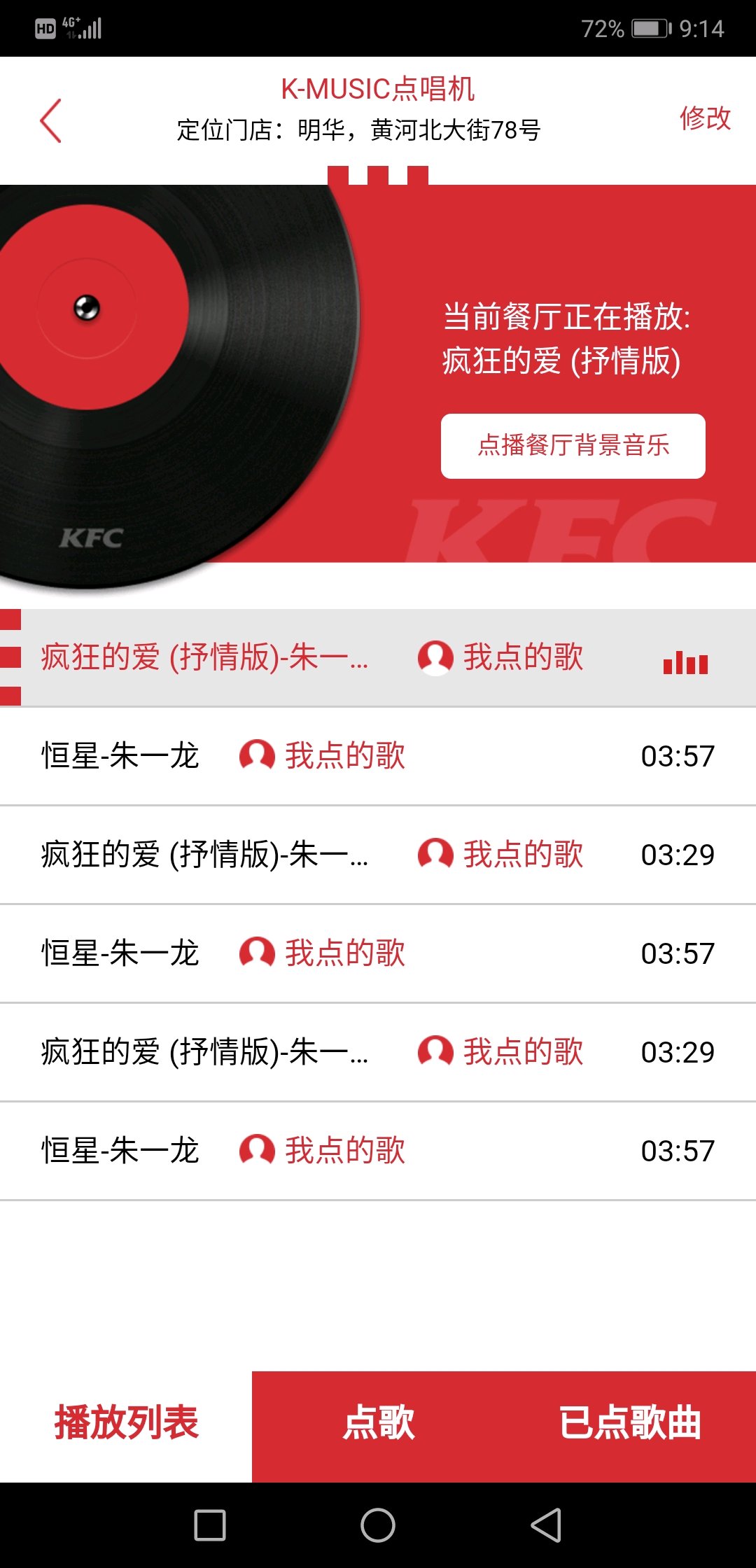Go back from K-MUSIC点唱机
The image size is (756, 1568).
point(51,120)
